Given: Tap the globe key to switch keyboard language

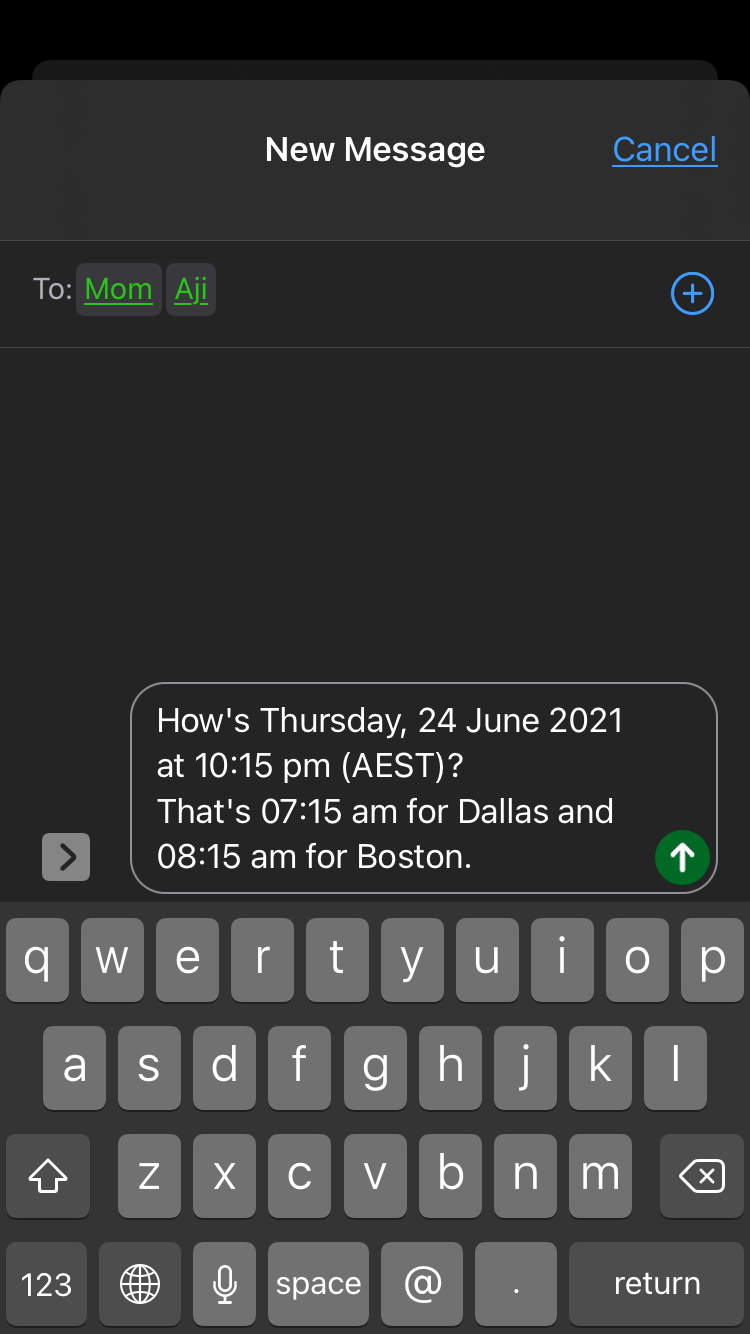Looking at the screenshot, I should pyautogui.click(x=140, y=1284).
